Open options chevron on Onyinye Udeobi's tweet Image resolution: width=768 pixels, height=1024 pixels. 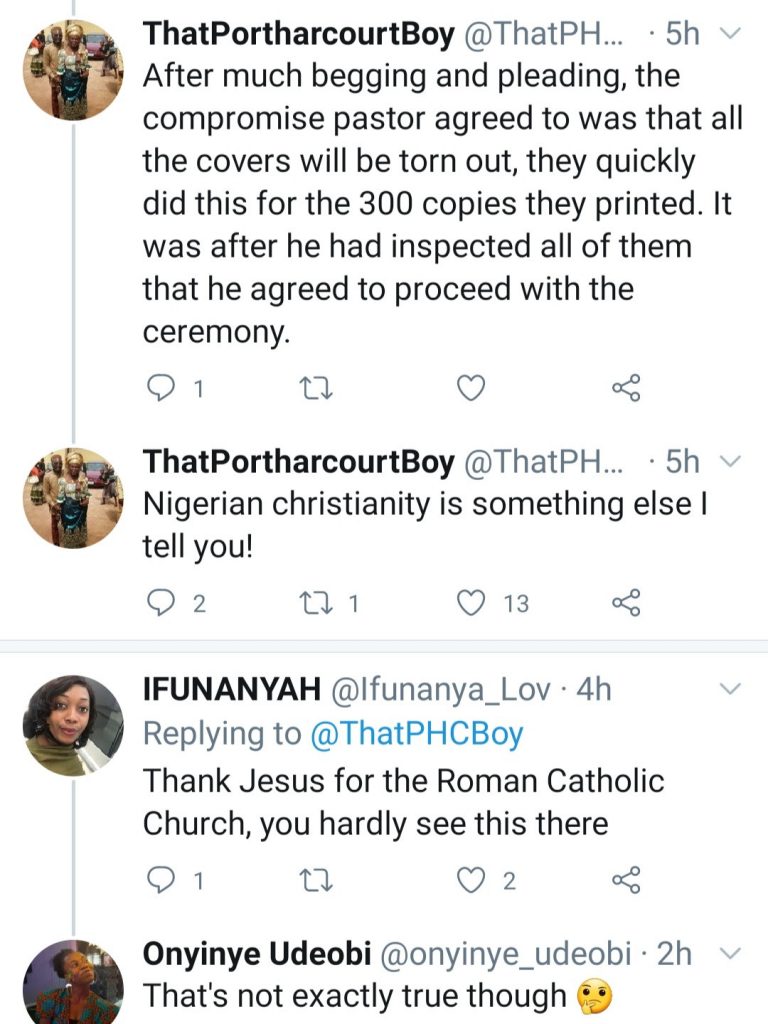731,953
